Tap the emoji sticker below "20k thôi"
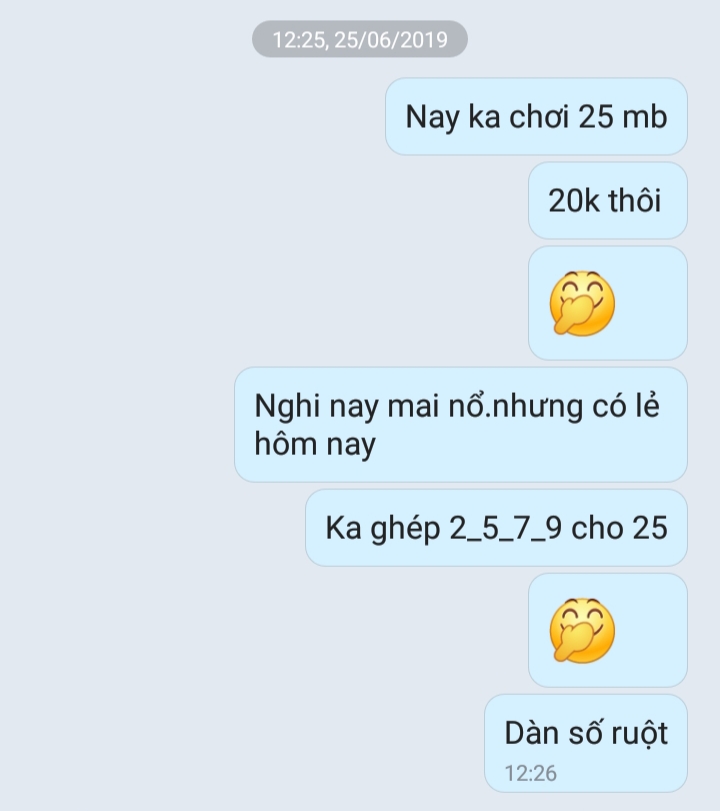The height and width of the screenshot is (811, 720). [583, 302]
